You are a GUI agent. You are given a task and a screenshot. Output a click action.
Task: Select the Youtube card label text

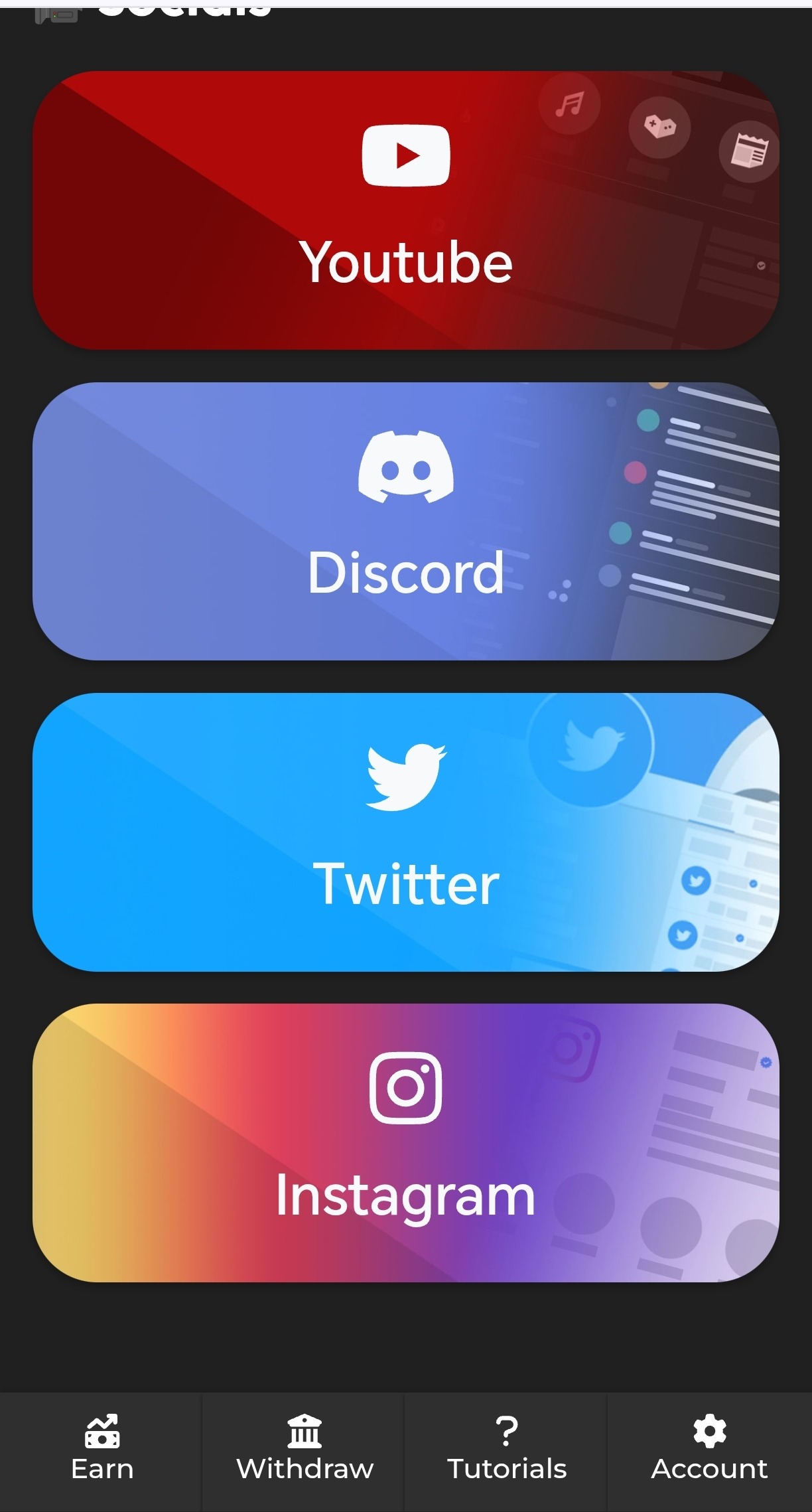coord(406,262)
